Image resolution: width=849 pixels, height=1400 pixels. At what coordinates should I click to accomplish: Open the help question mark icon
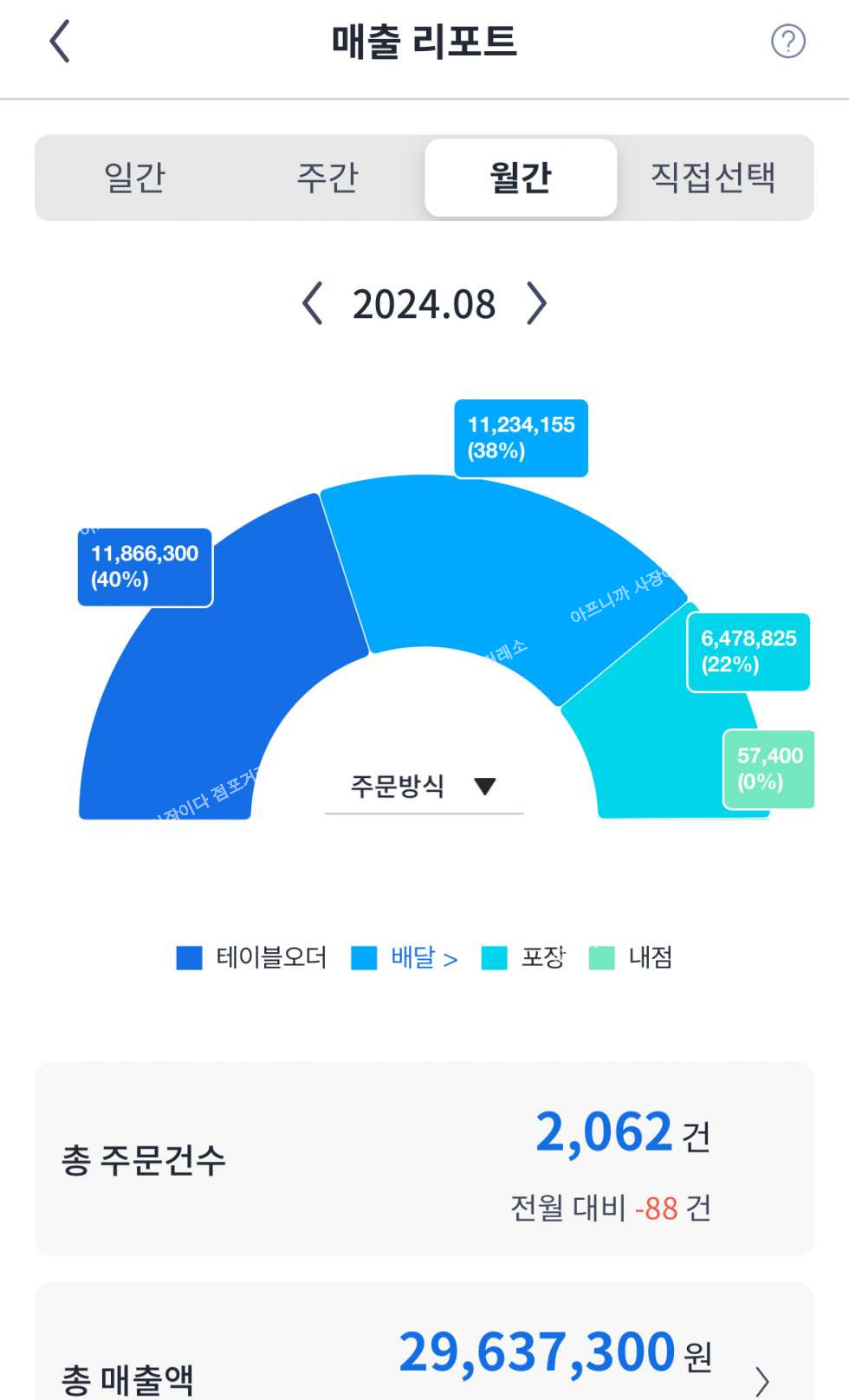787,42
